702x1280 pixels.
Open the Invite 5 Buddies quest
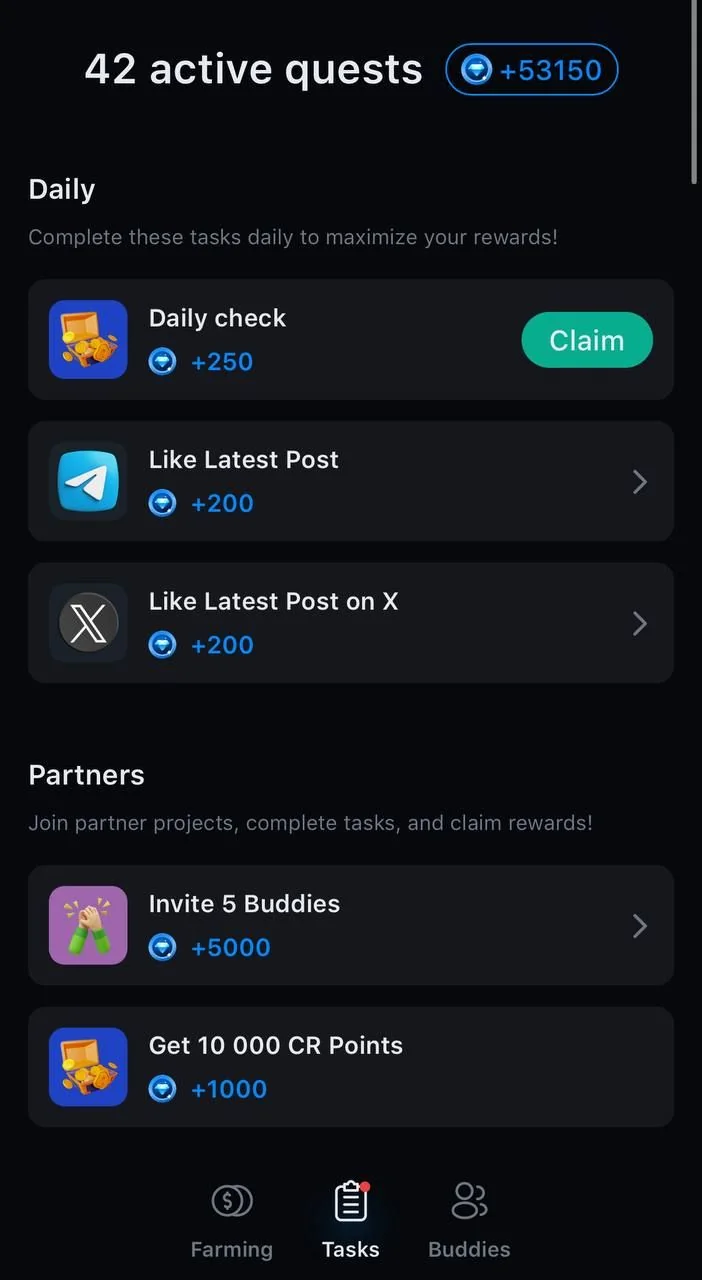click(x=351, y=925)
